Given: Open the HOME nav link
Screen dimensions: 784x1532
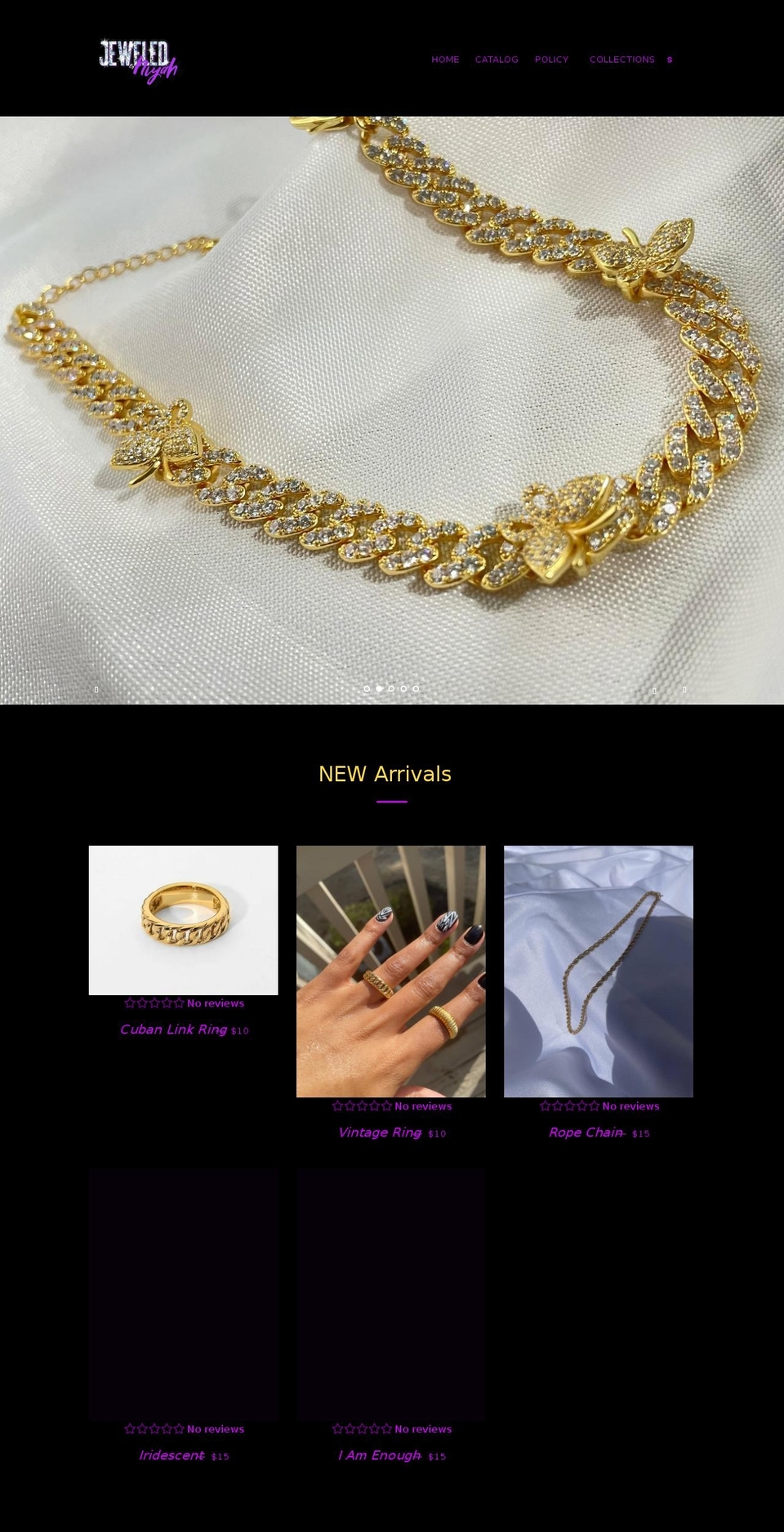Looking at the screenshot, I should pos(445,60).
